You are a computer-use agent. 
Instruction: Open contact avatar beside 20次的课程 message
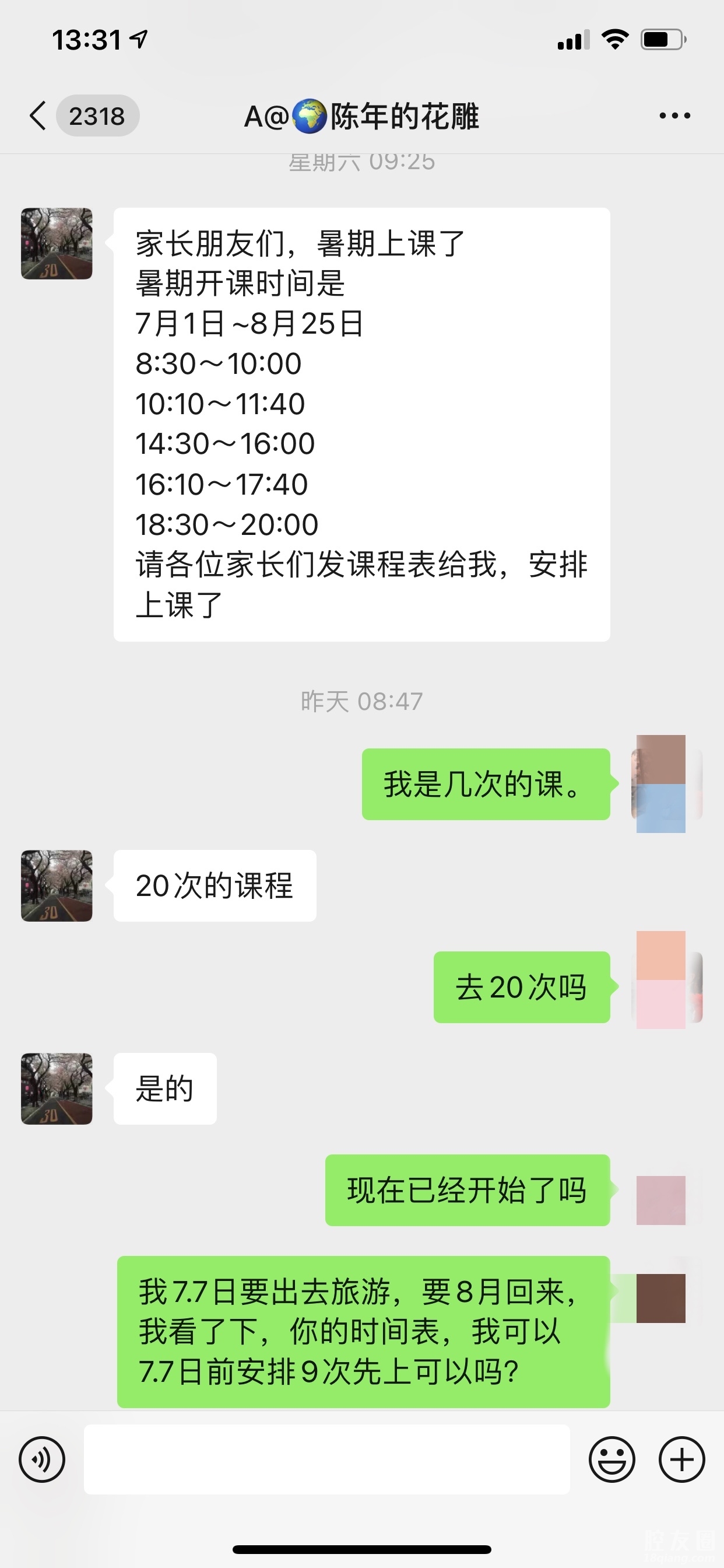[57, 885]
